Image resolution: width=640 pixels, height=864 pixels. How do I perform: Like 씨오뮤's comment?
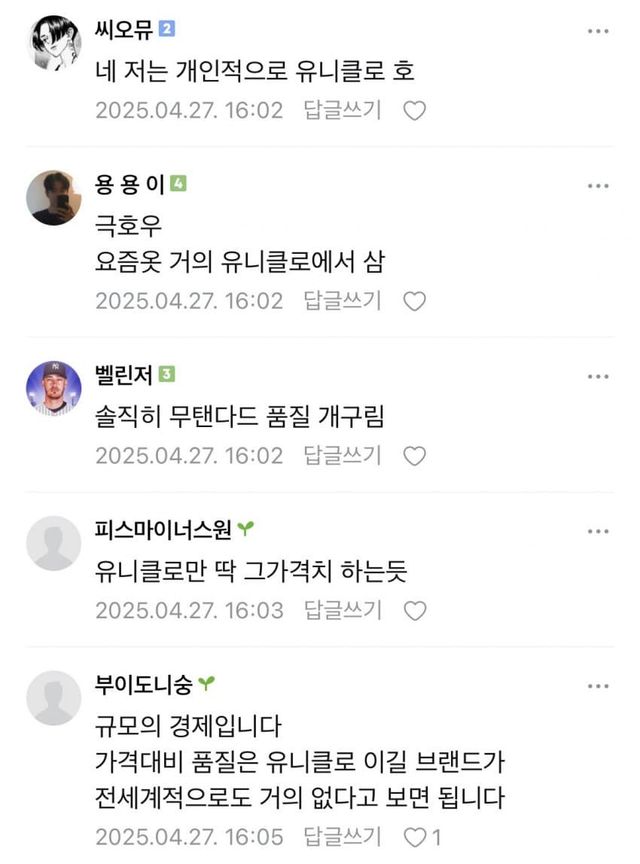(x=414, y=111)
